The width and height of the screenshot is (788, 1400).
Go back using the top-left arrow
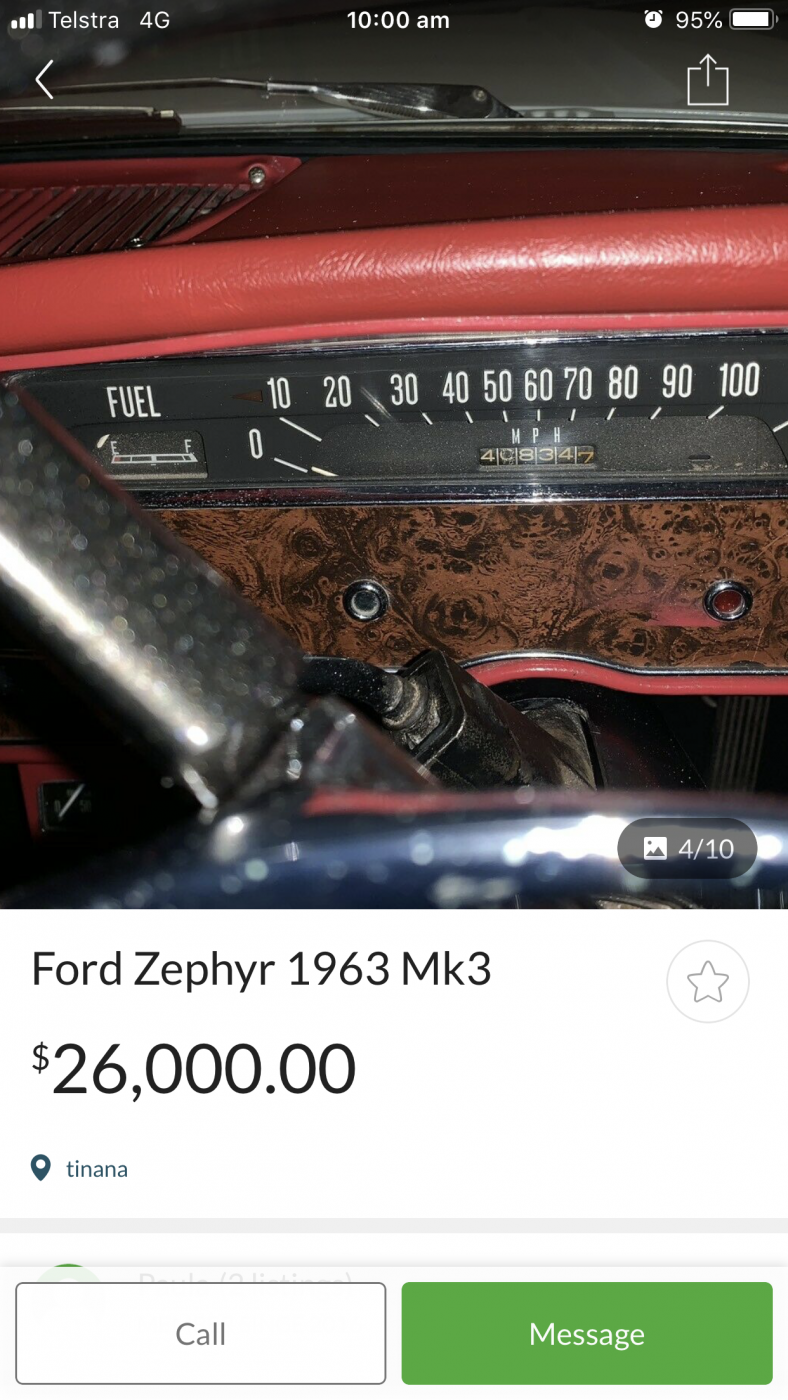tap(44, 80)
